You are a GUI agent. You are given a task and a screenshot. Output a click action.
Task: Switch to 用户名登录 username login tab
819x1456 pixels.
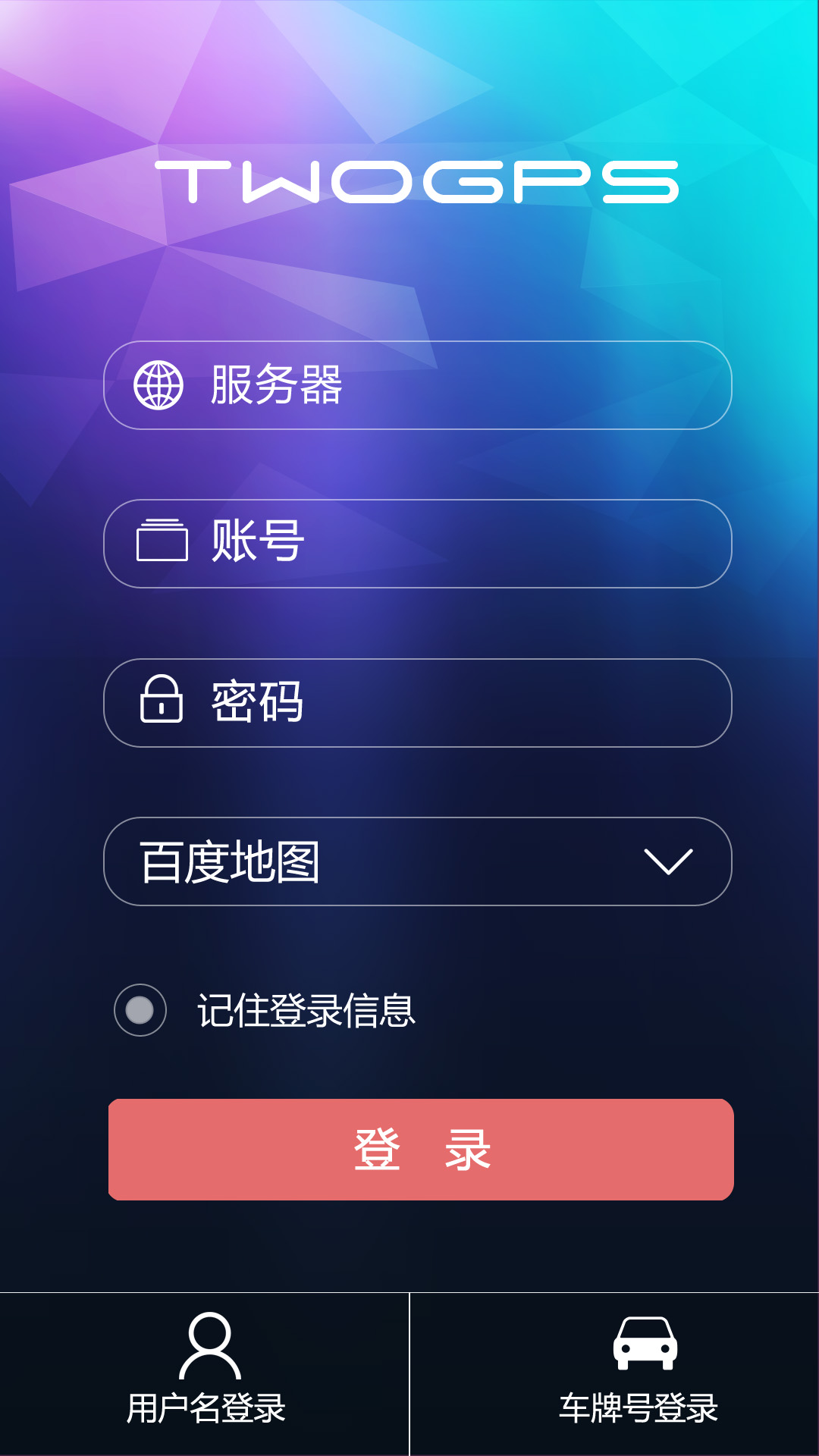(205, 1374)
